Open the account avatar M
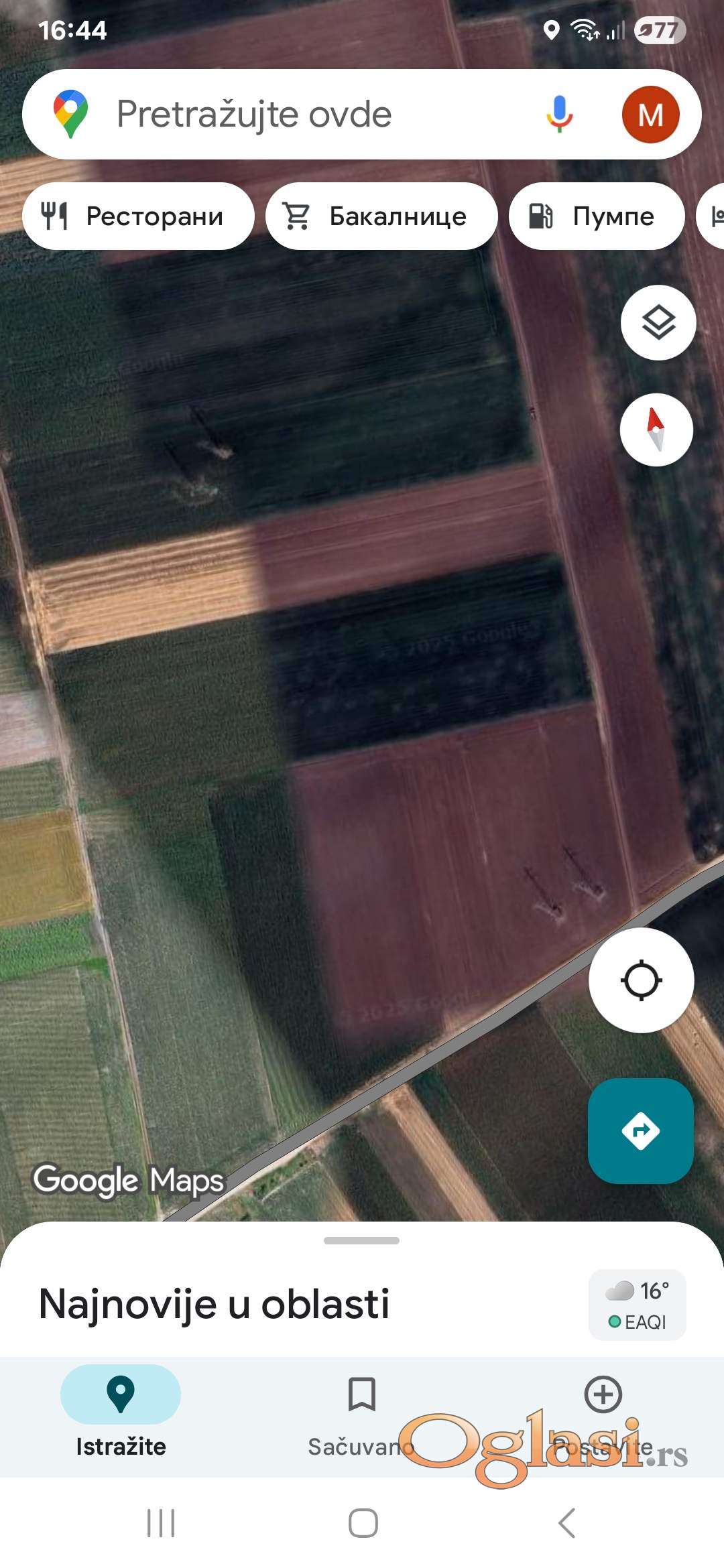 coord(650,115)
